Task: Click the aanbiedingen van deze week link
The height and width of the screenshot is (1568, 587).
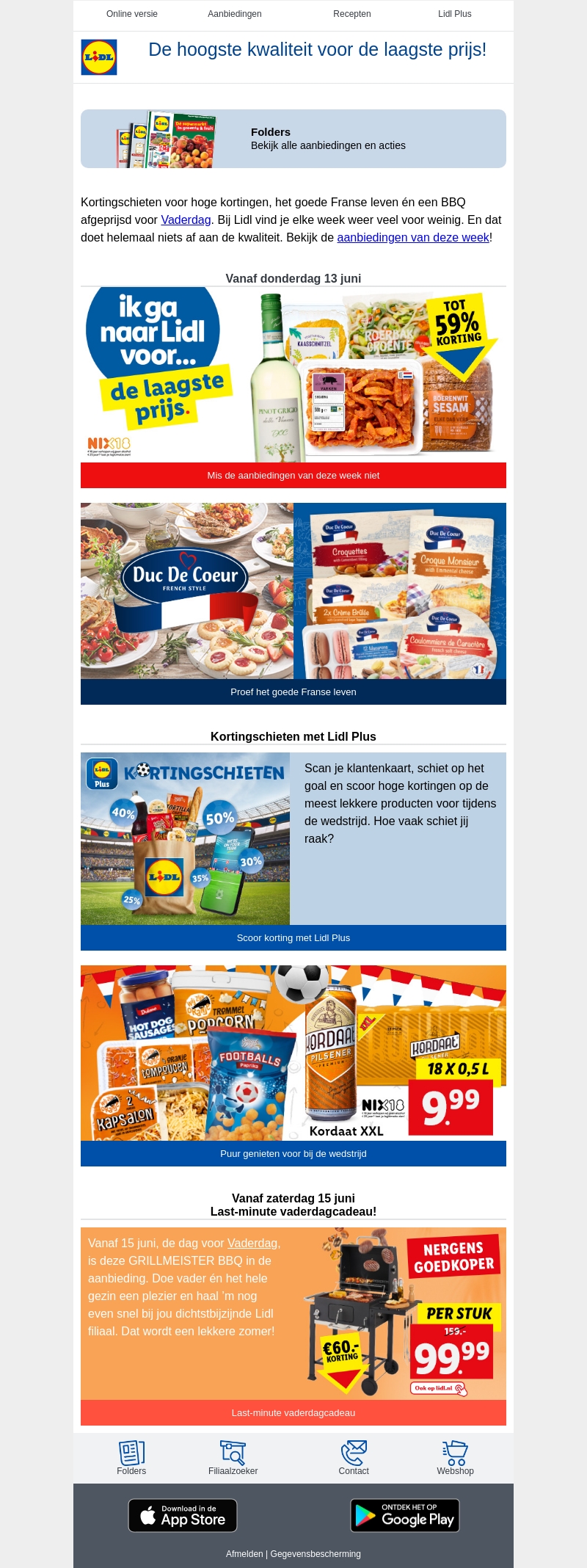Action: tap(412, 237)
